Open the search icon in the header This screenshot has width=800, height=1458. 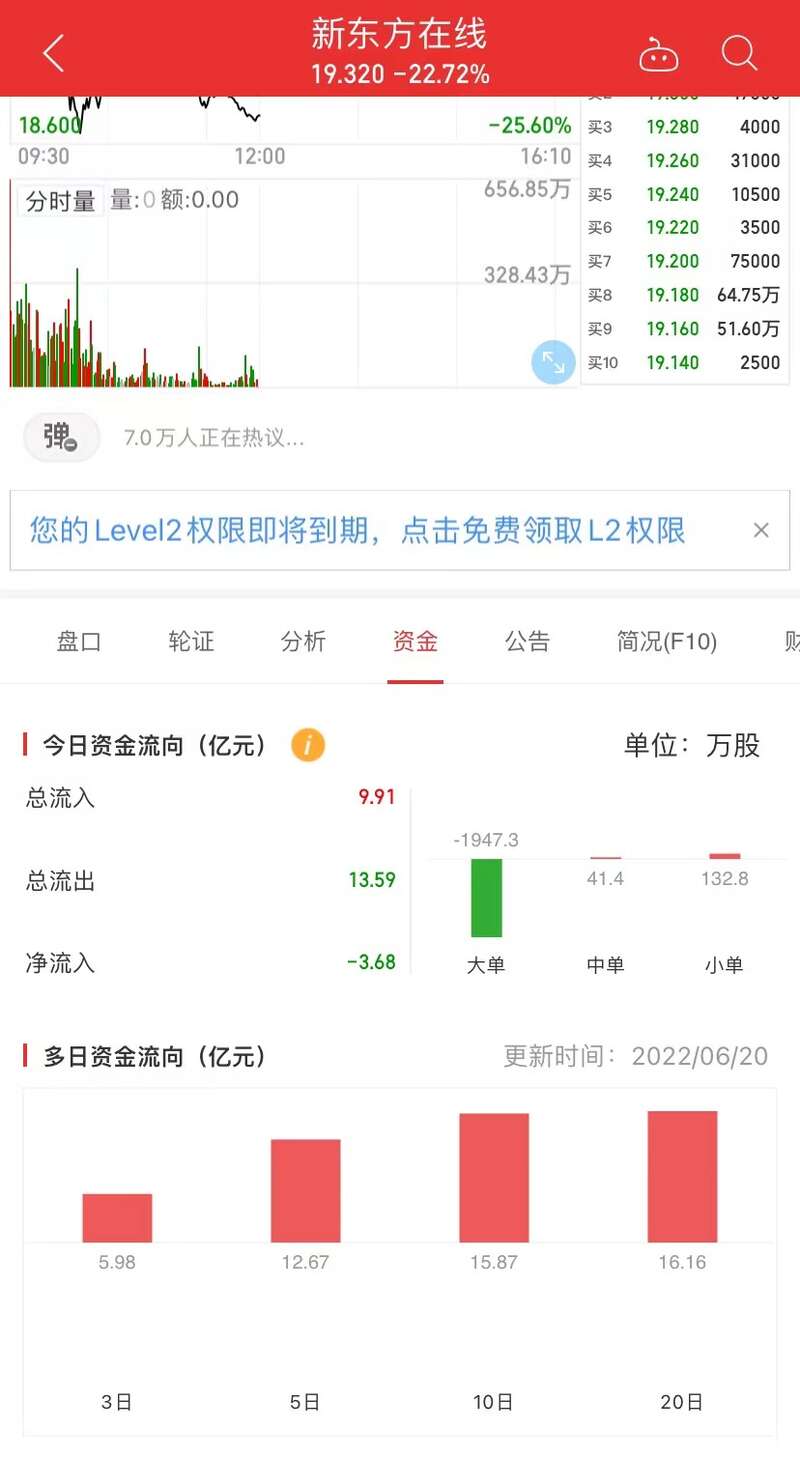(739, 53)
